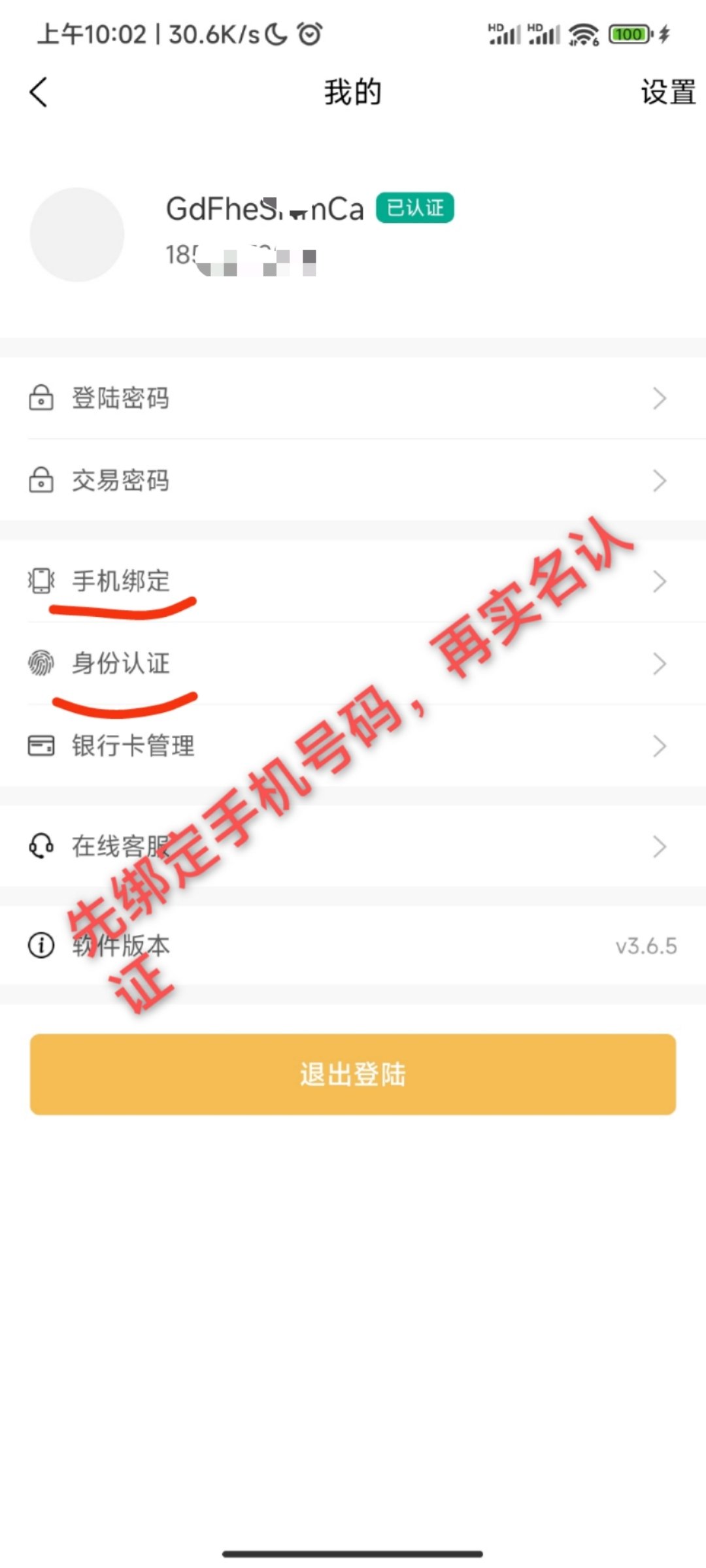This screenshot has width=706, height=1568.
Task: Open the 身份认证 row
Action: tap(353, 663)
